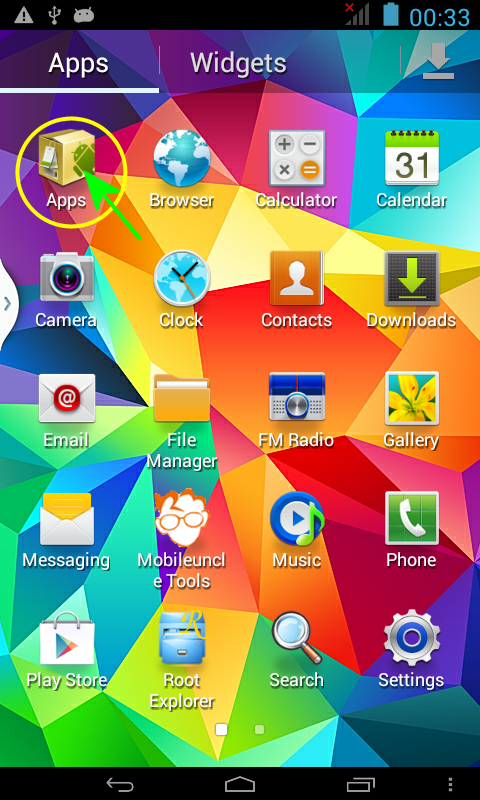Image resolution: width=480 pixels, height=800 pixels.
Task: Tap the system home button
Action: [x=240, y=783]
